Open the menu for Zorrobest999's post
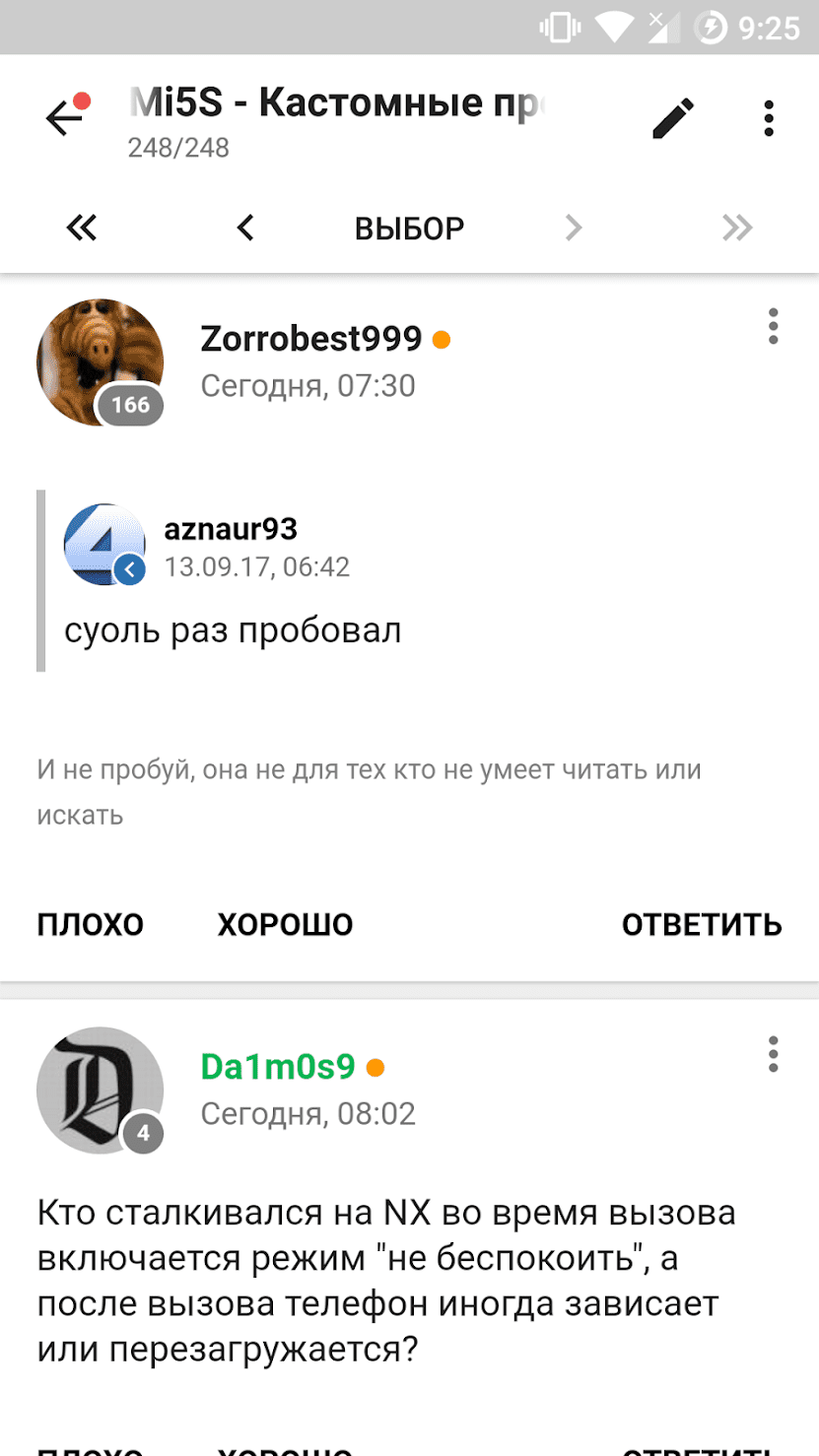Viewport: 819px width, 1456px height. 773,326
